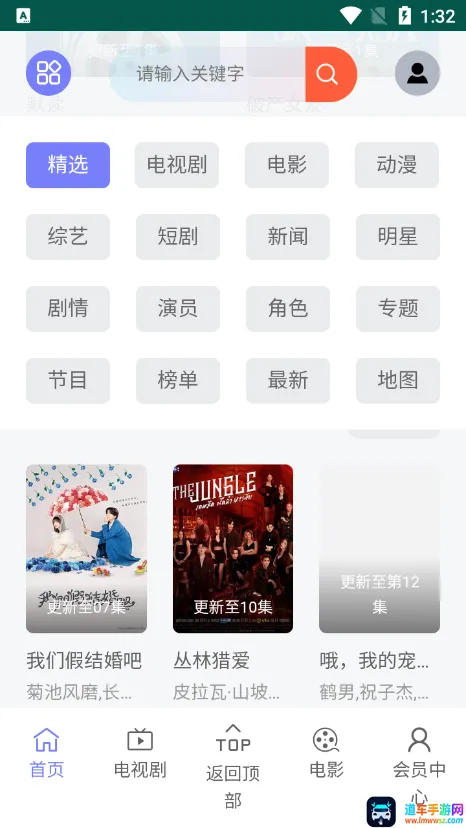Screen dimensions: 466x828
Task: Open the 最新 chip
Action: pyautogui.click(x=288, y=381)
